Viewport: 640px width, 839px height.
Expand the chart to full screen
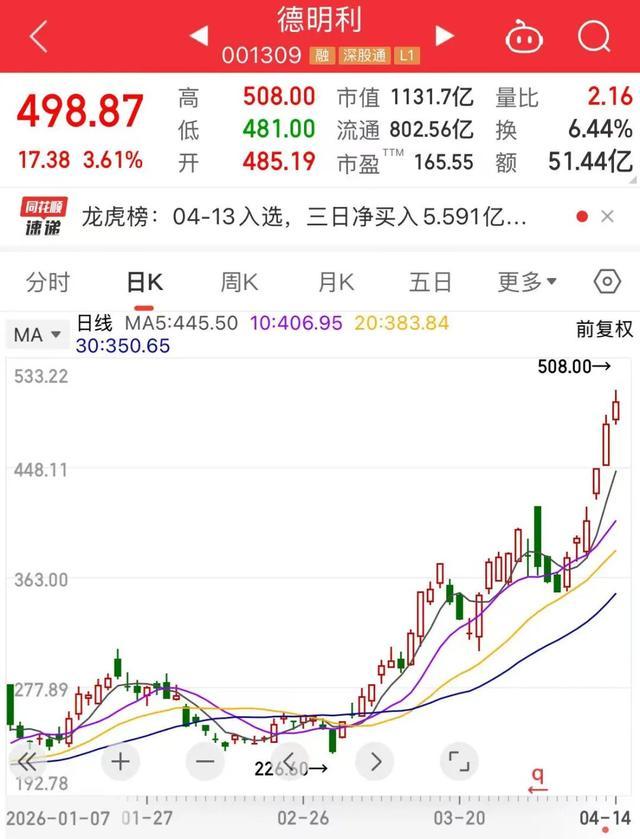[x=459, y=761]
